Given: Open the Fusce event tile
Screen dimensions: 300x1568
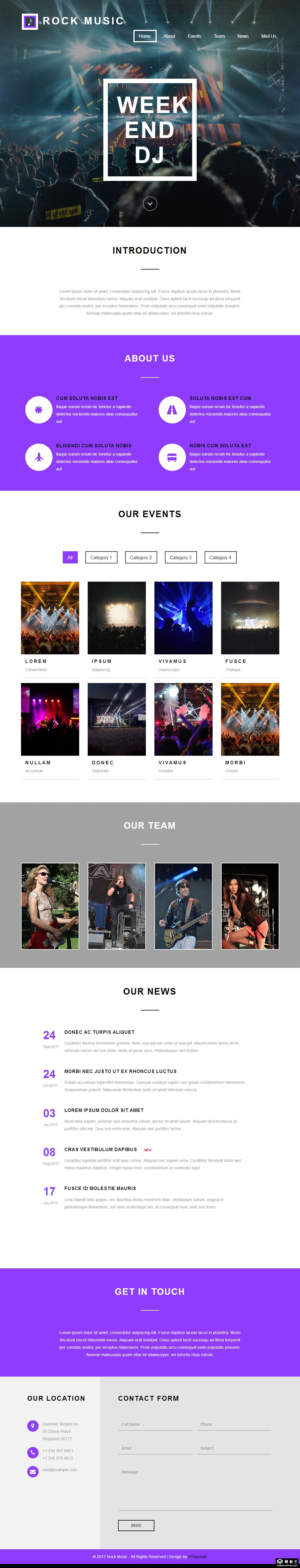Looking at the screenshot, I should tap(249, 618).
